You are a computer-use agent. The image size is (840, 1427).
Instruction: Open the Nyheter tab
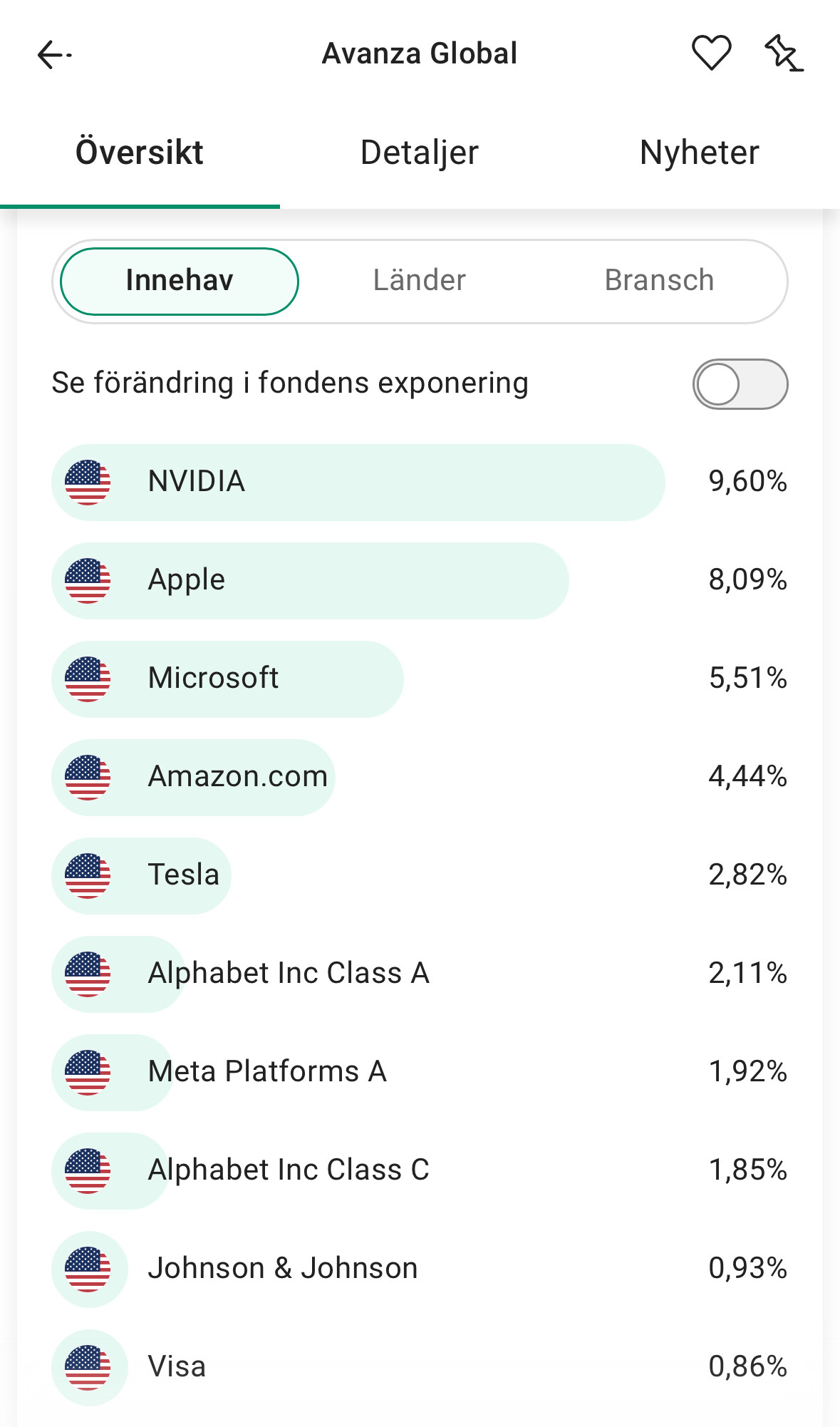point(699,153)
